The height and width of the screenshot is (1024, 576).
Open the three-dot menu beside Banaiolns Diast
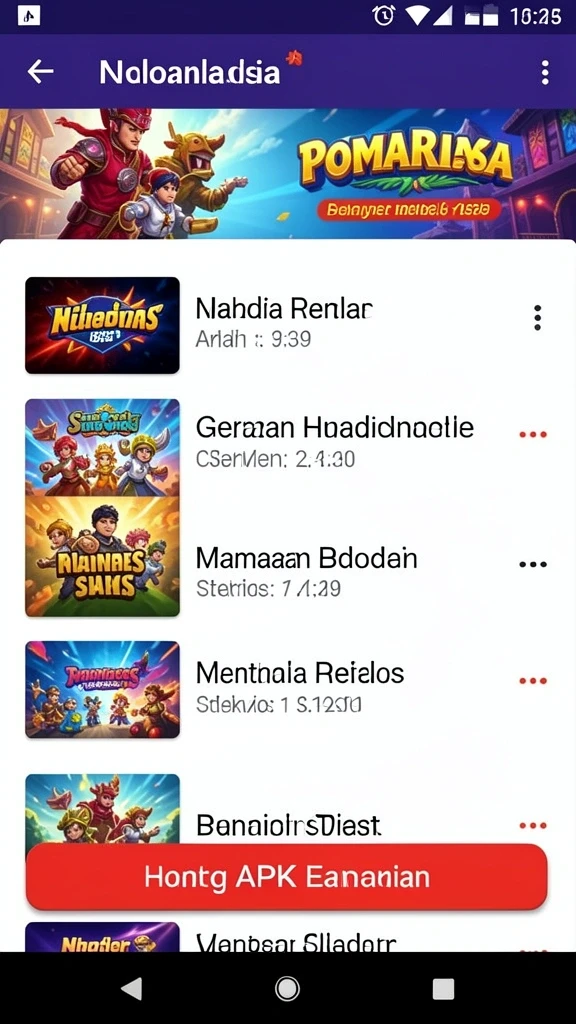click(533, 825)
